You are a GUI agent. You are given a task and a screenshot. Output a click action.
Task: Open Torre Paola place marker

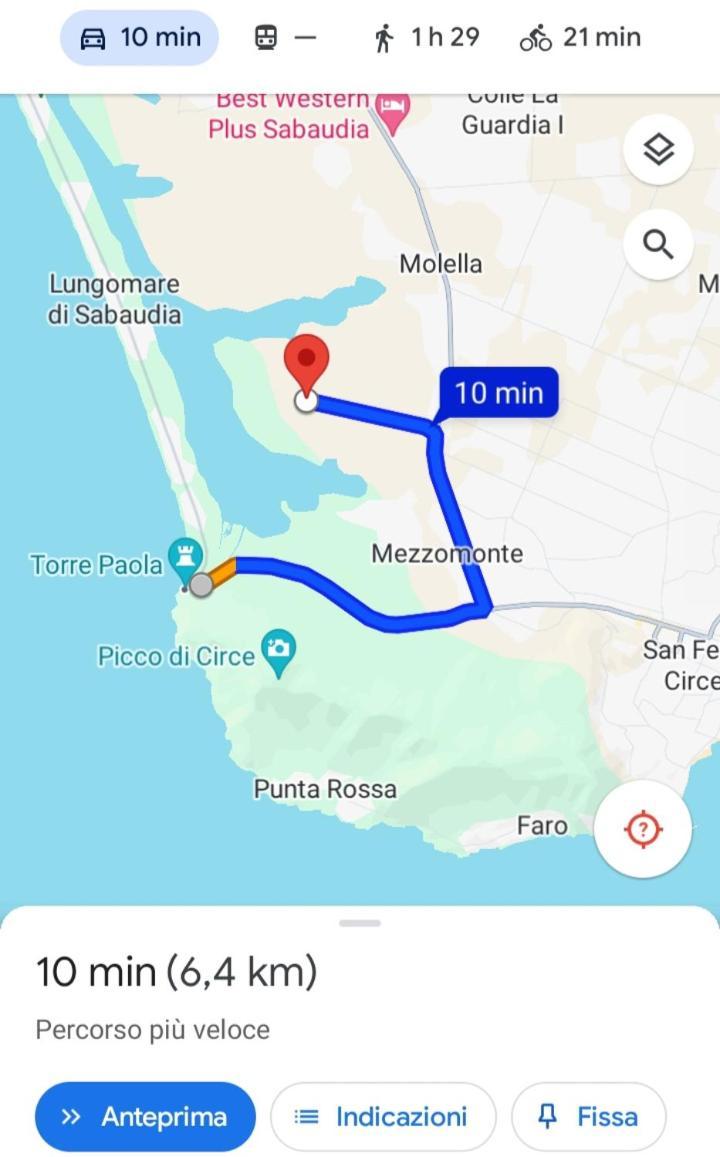[x=186, y=557]
